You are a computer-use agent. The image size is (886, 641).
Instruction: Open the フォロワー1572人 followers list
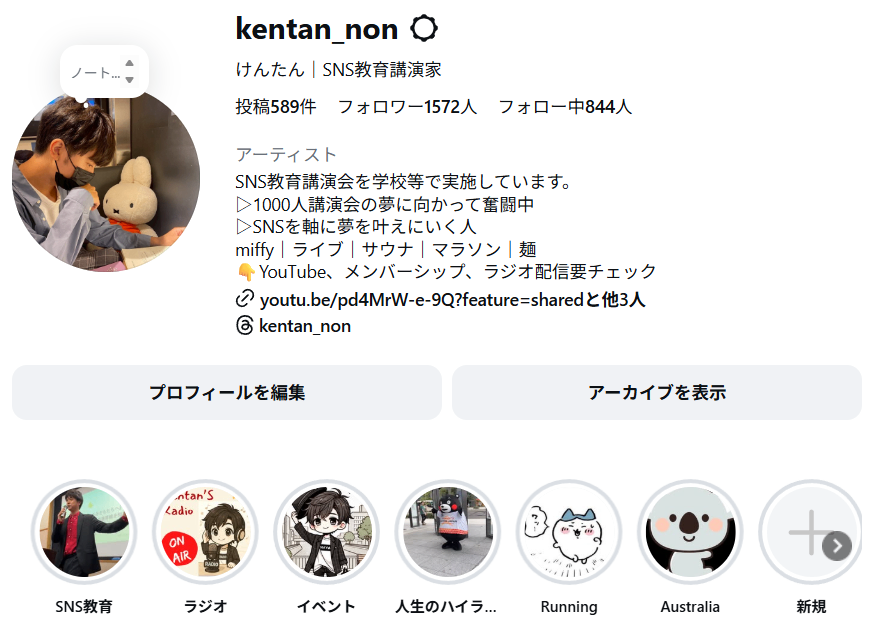point(407,106)
